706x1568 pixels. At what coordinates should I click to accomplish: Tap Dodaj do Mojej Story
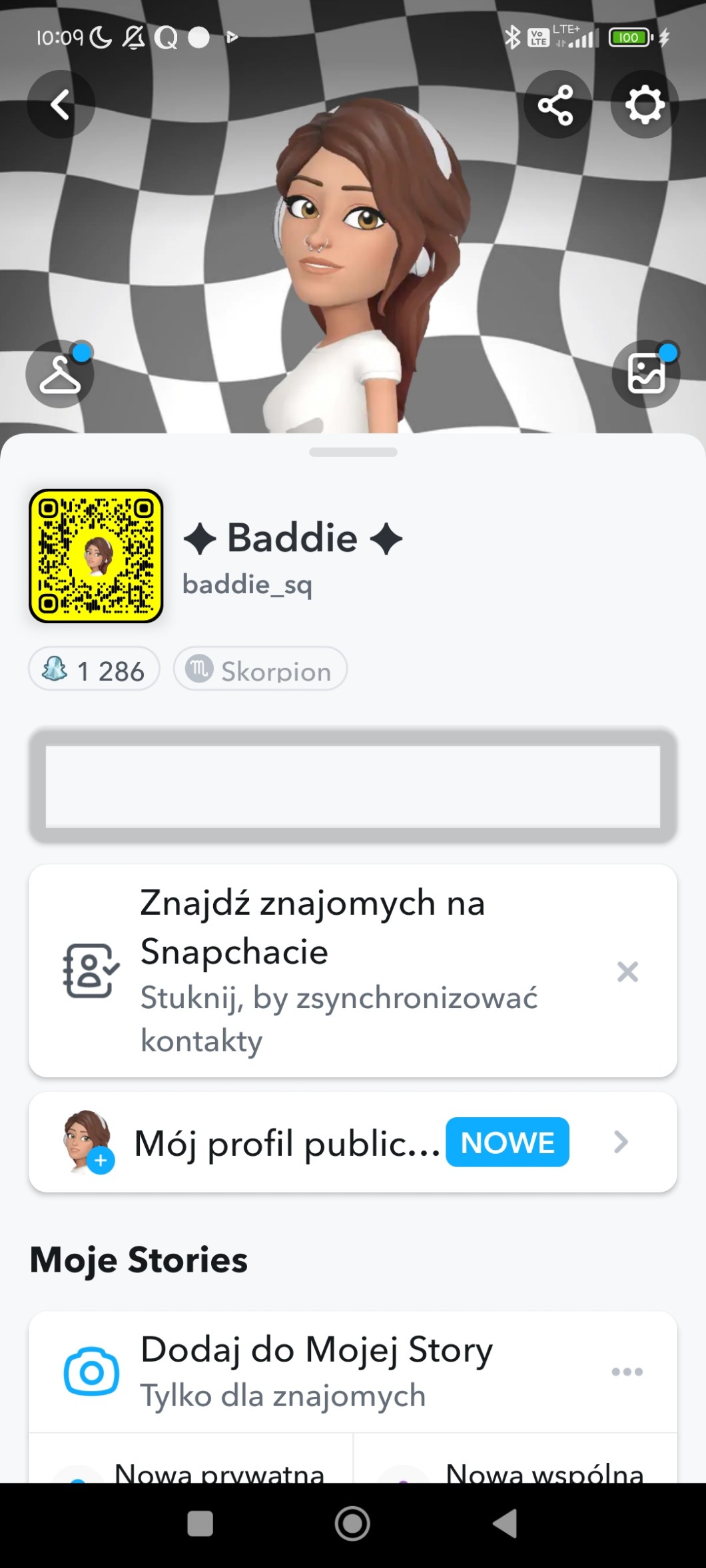(316, 1372)
